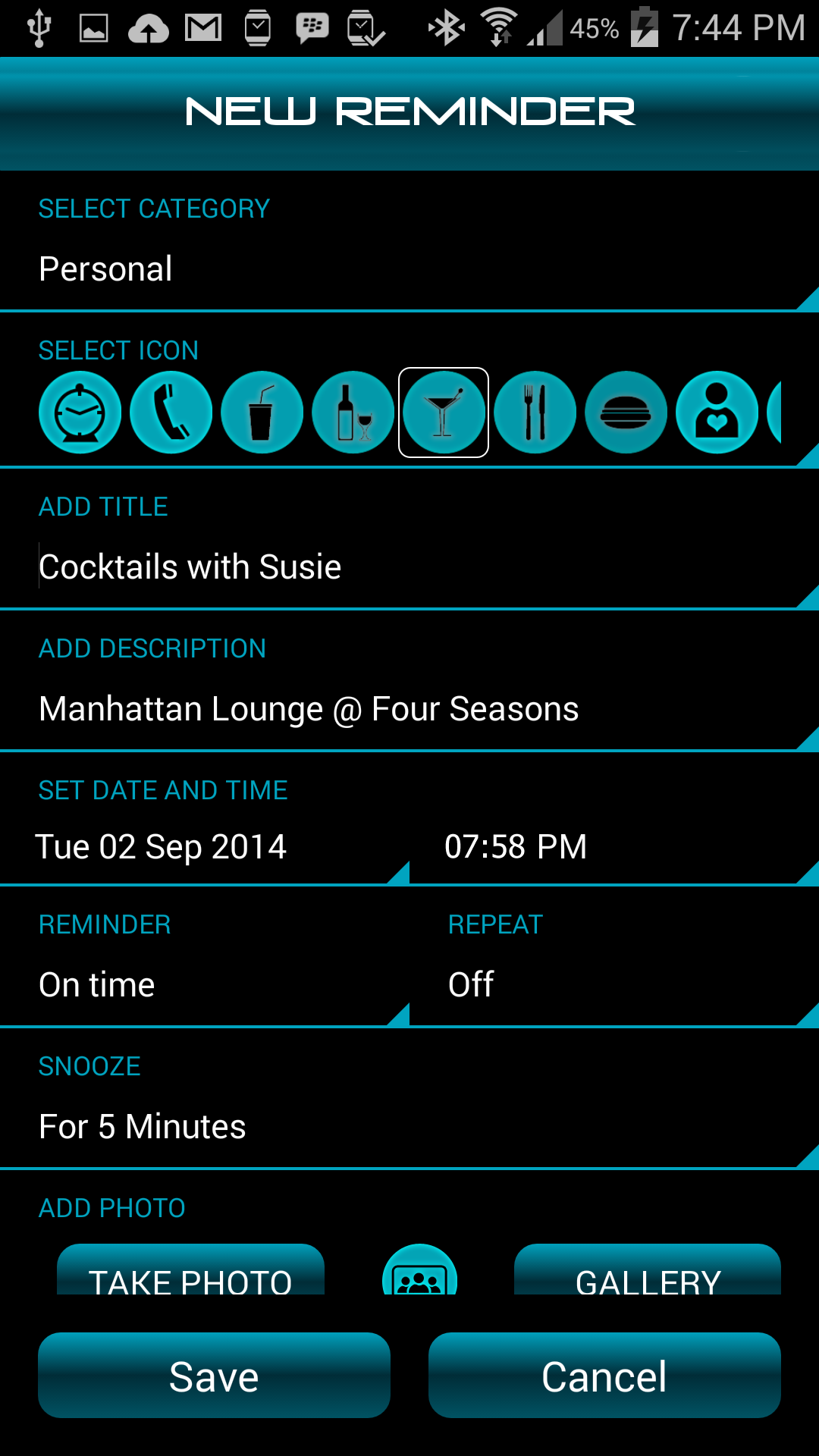Choose the phone handset icon
819x1456 pixels.
(171, 413)
